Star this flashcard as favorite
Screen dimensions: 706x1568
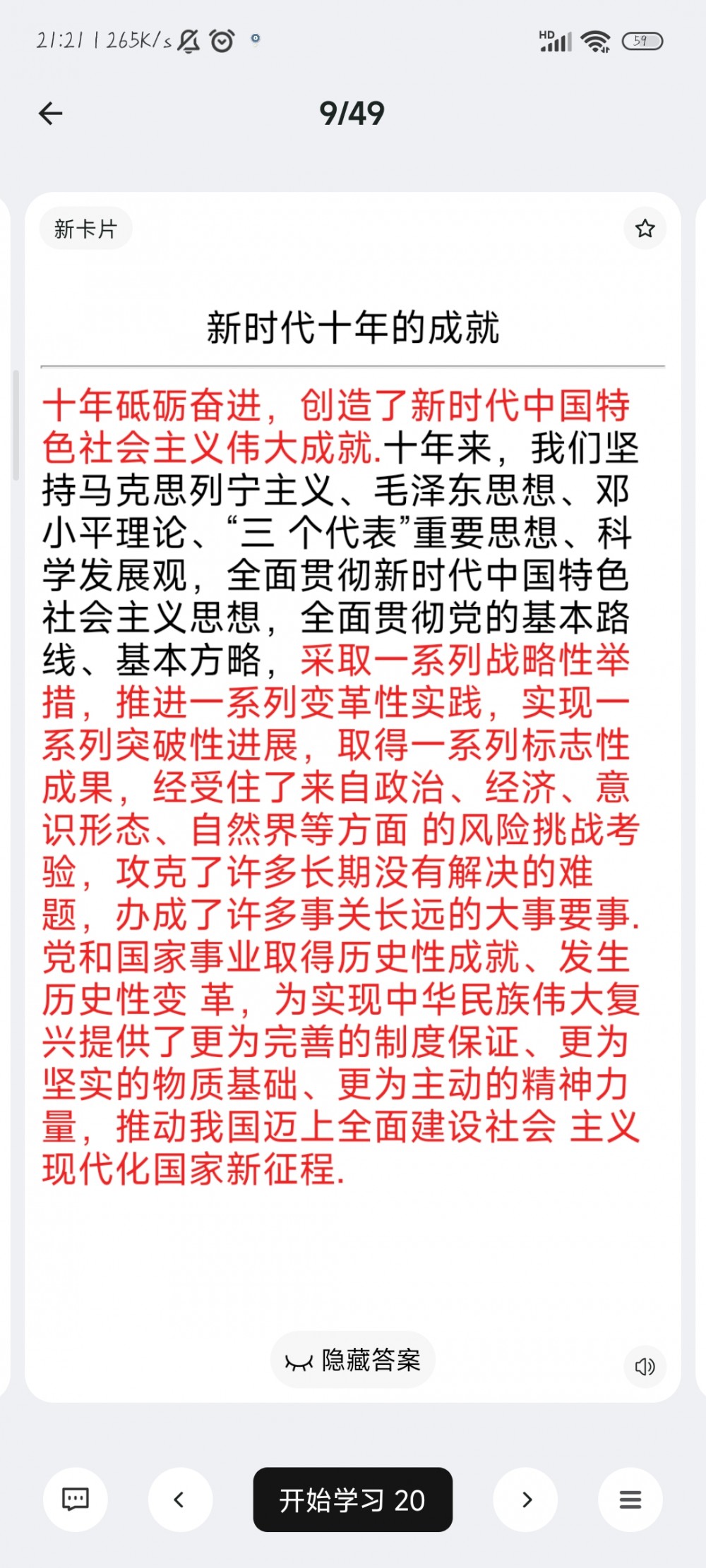tap(645, 229)
